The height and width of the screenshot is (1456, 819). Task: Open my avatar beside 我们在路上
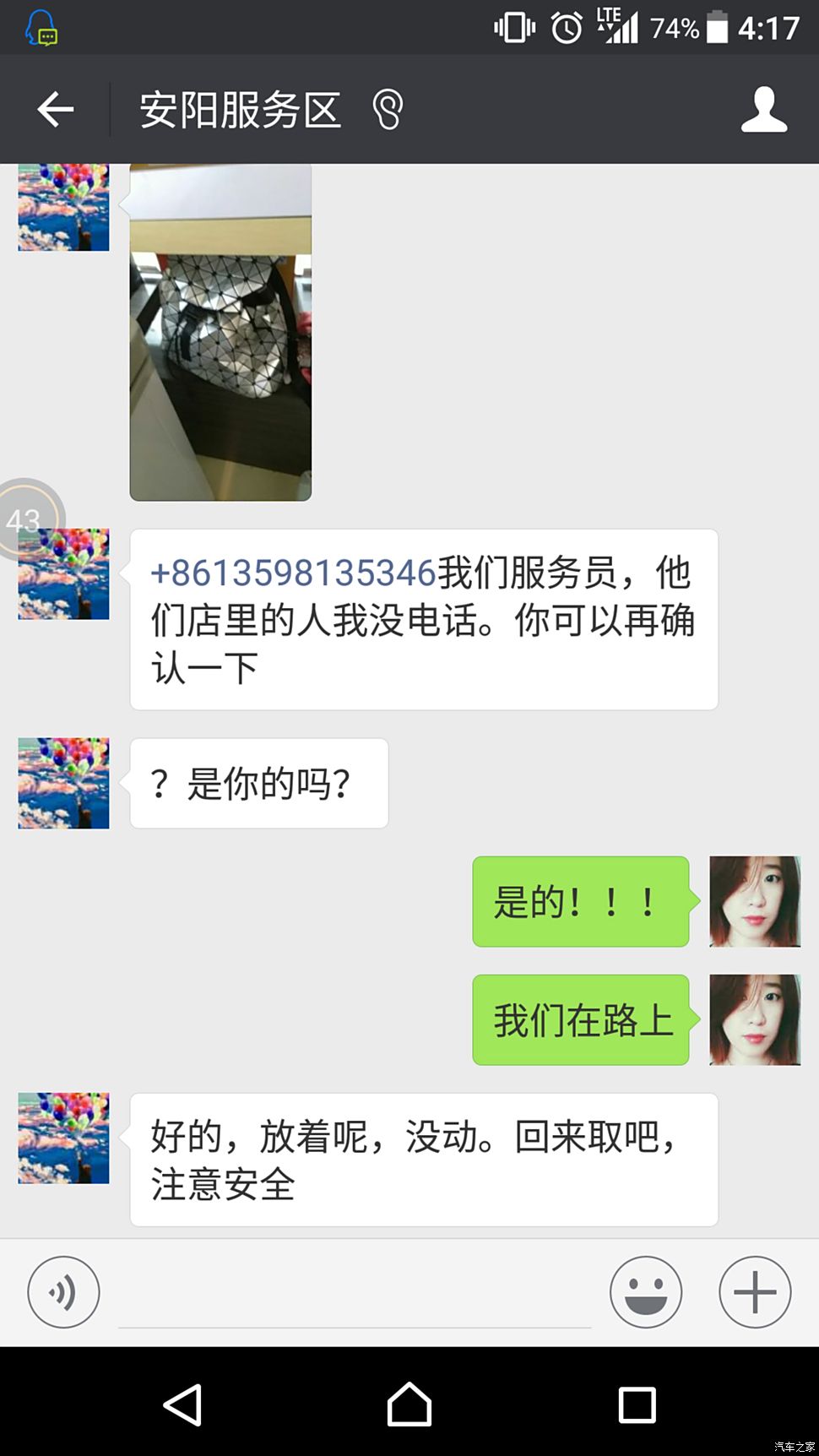click(x=754, y=1019)
